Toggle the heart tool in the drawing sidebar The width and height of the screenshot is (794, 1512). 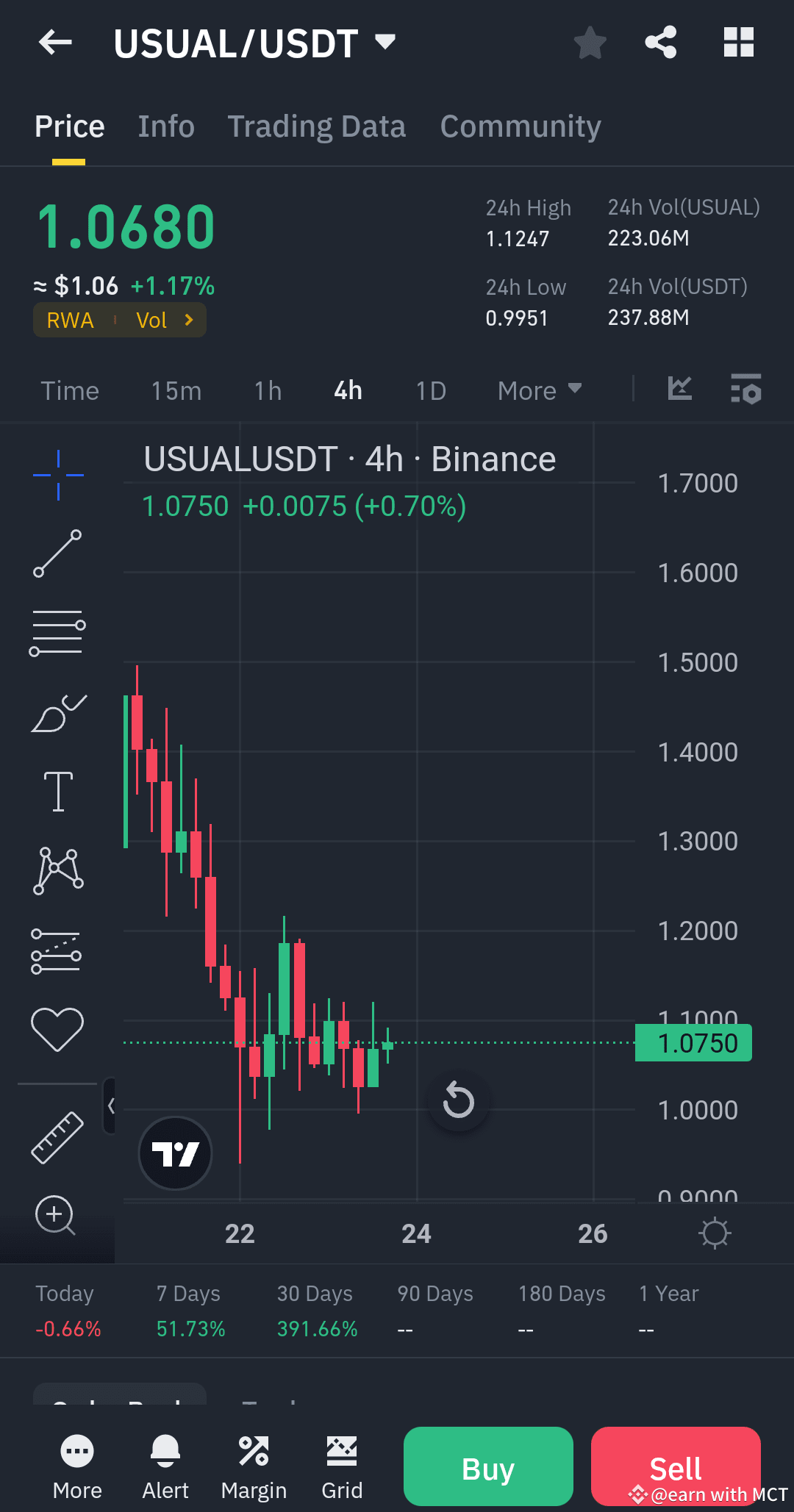[57, 1028]
